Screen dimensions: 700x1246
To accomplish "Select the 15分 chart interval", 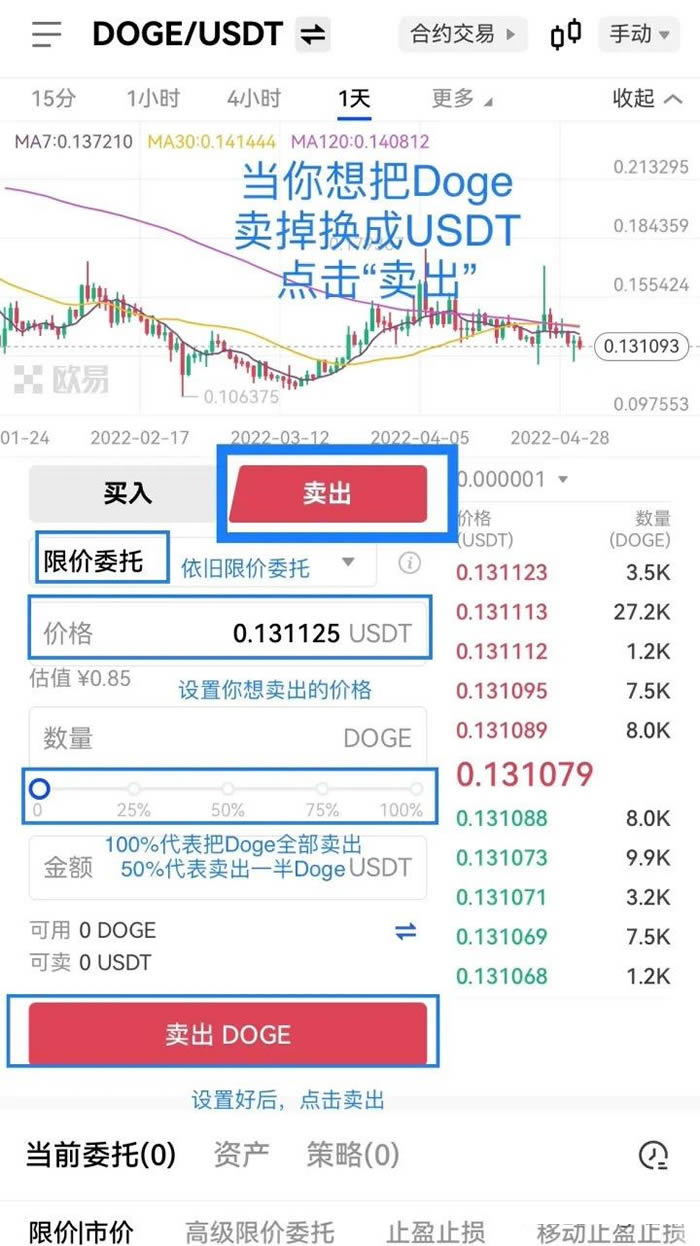I will tap(53, 98).
